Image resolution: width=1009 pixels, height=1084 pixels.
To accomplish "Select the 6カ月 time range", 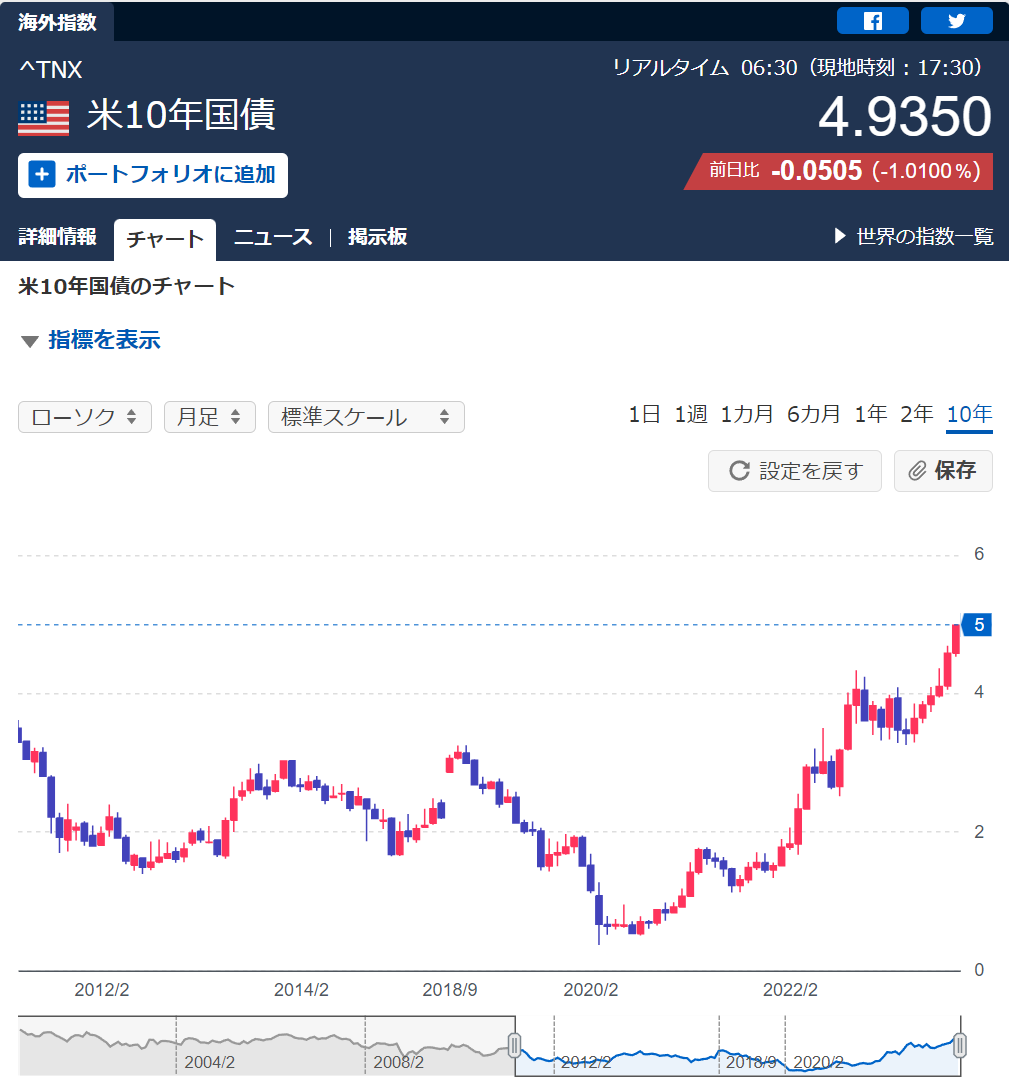I will pos(814,415).
